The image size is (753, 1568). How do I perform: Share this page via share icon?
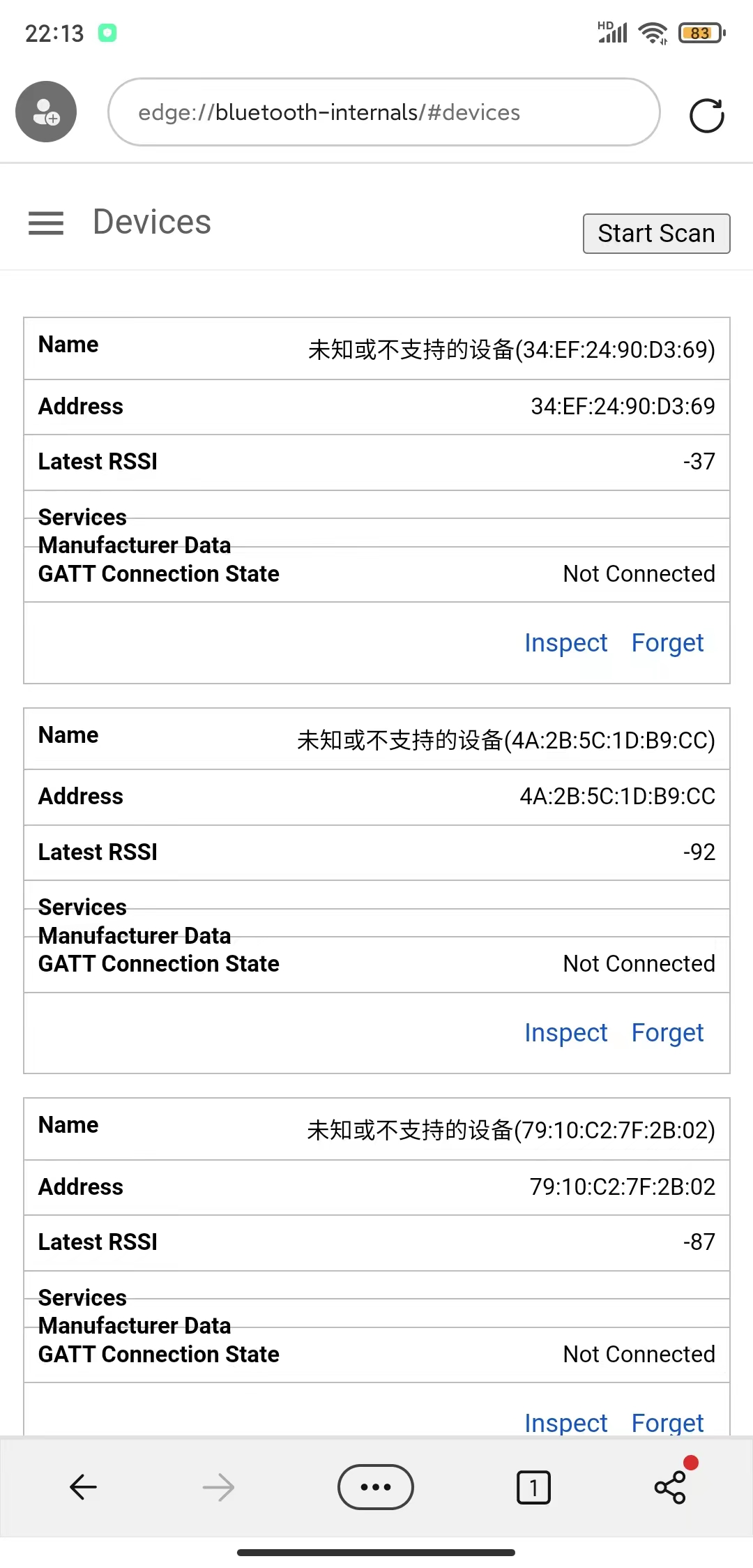[x=671, y=1487]
